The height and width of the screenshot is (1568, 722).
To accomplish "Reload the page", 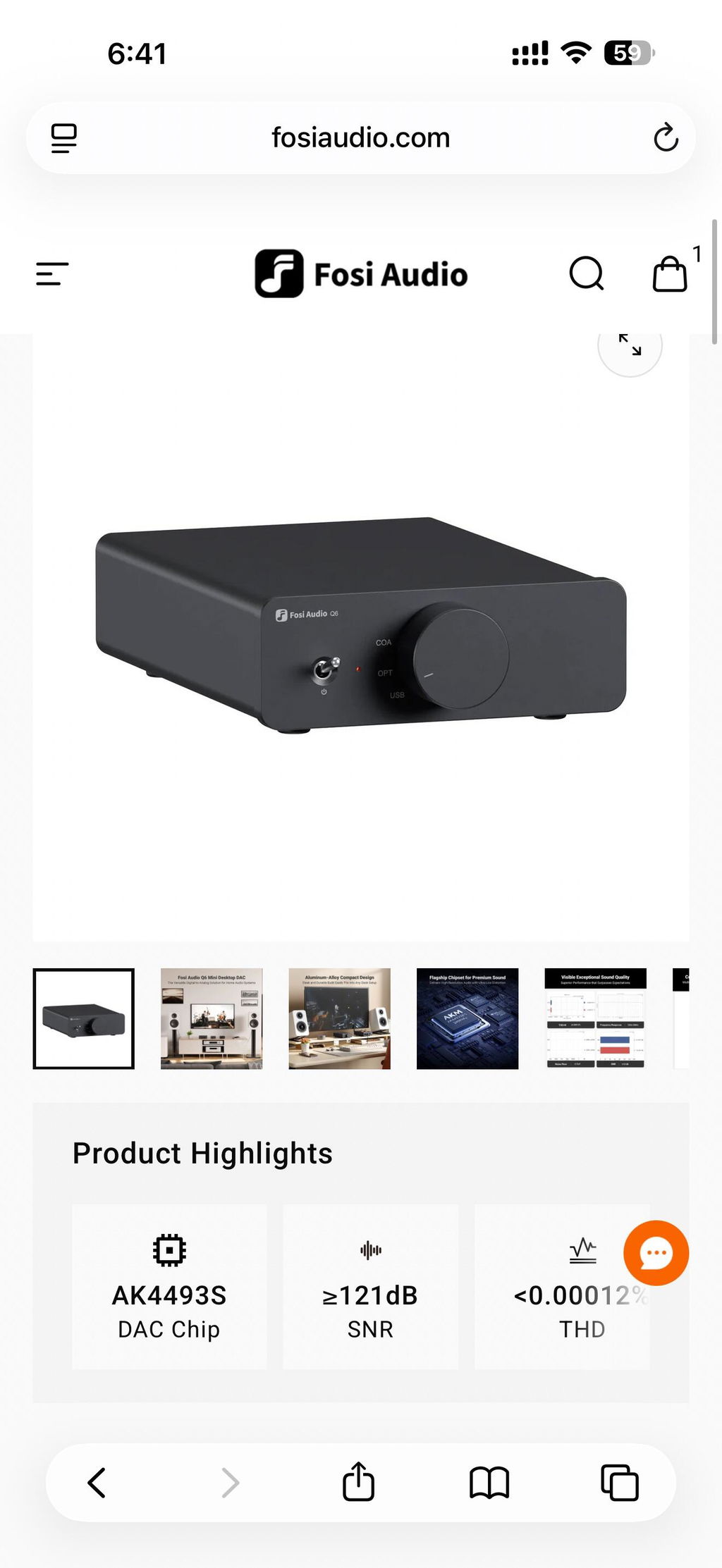I will (x=666, y=137).
